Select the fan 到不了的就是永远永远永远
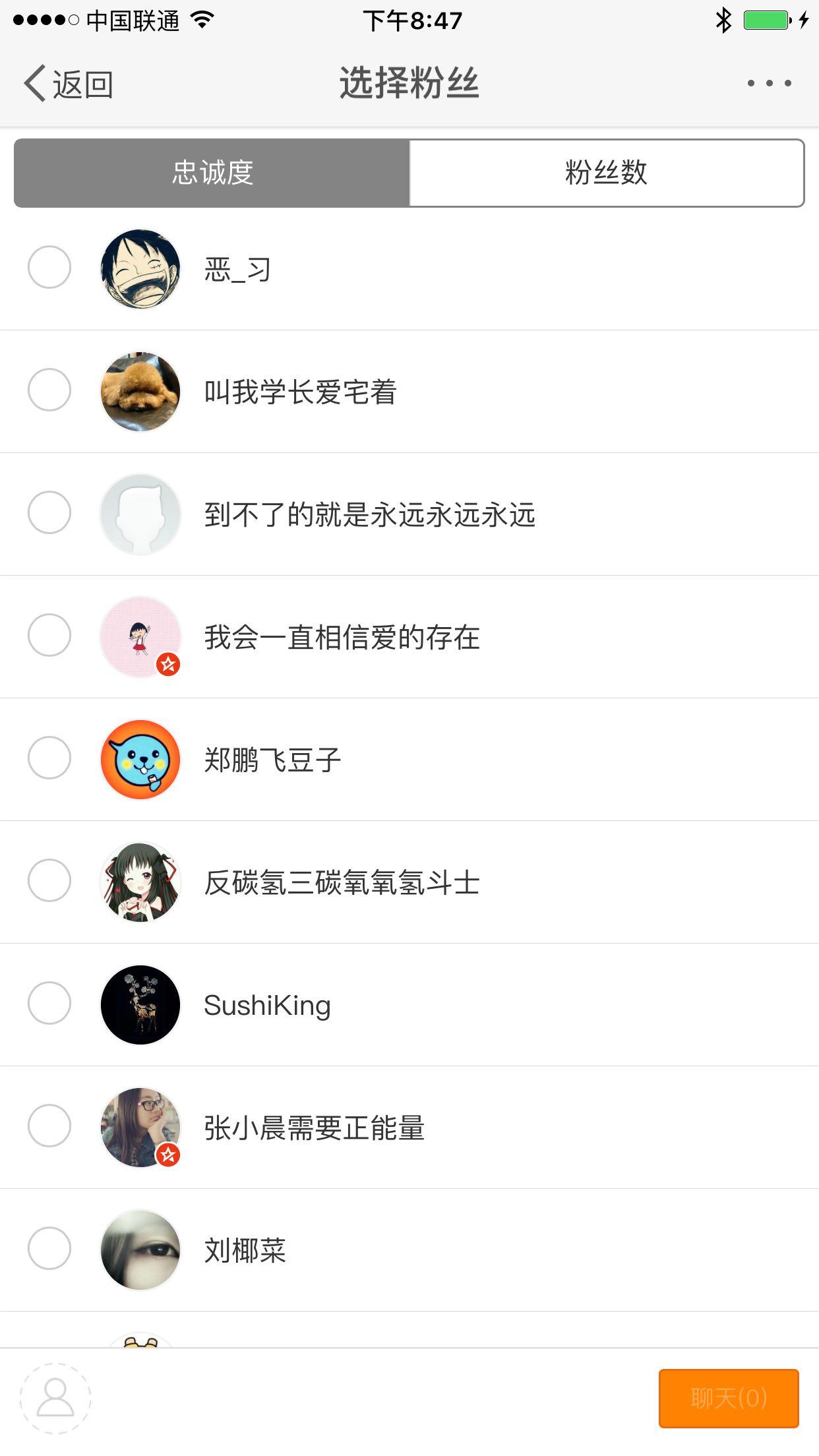The image size is (819, 1456). click(x=49, y=512)
